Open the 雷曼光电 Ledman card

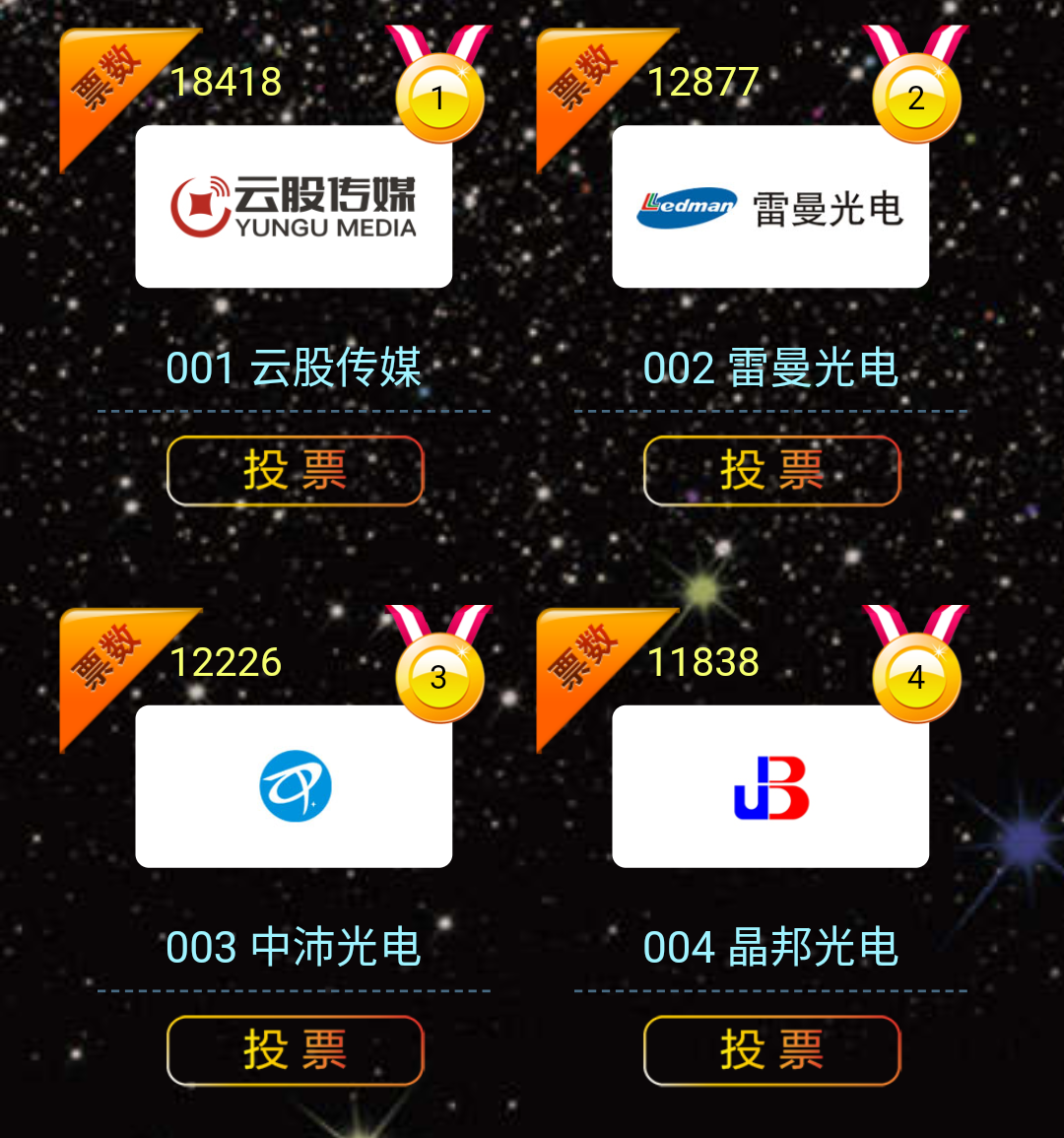click(770, 207)
